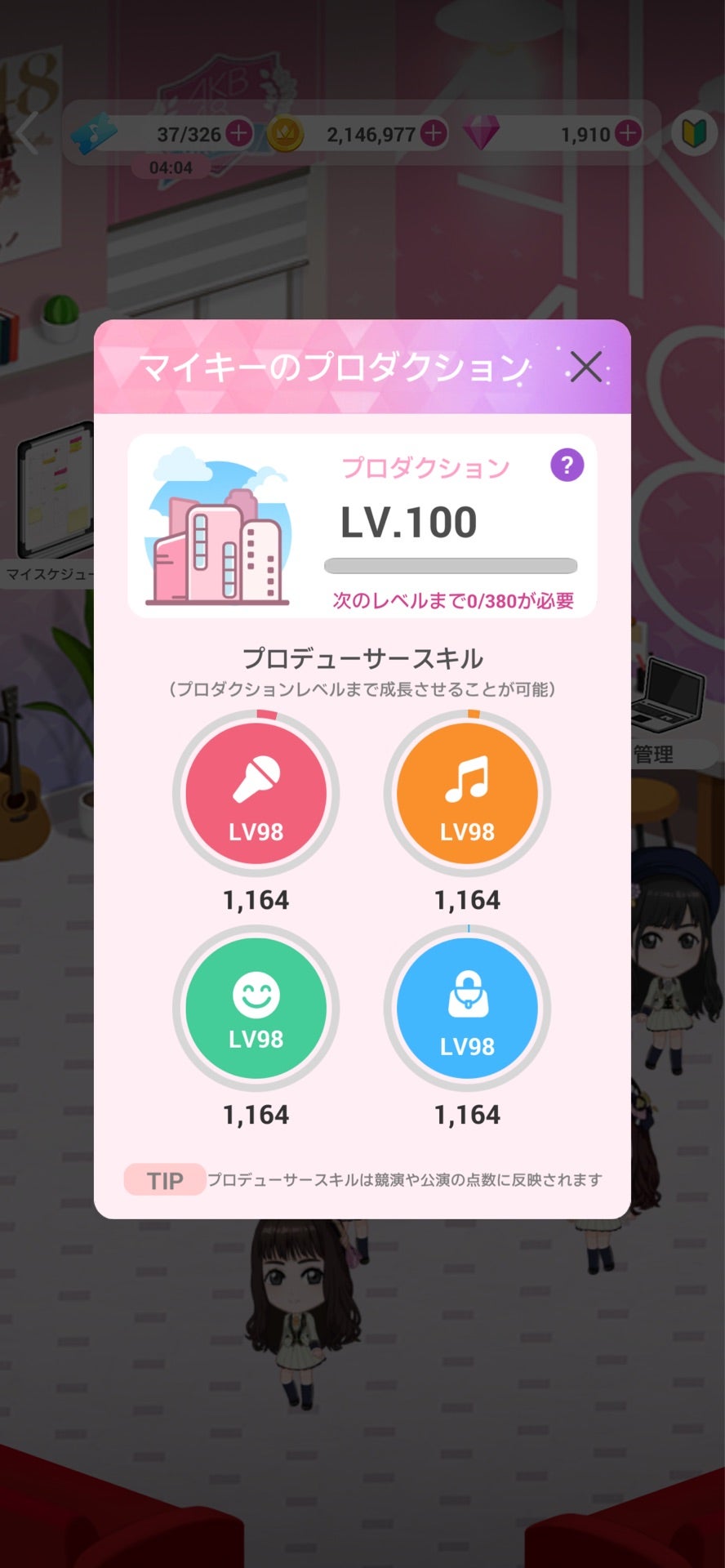Select the blue handbag skill LV98
This screenshot has height=1568, width=725.
[467, 1008]
